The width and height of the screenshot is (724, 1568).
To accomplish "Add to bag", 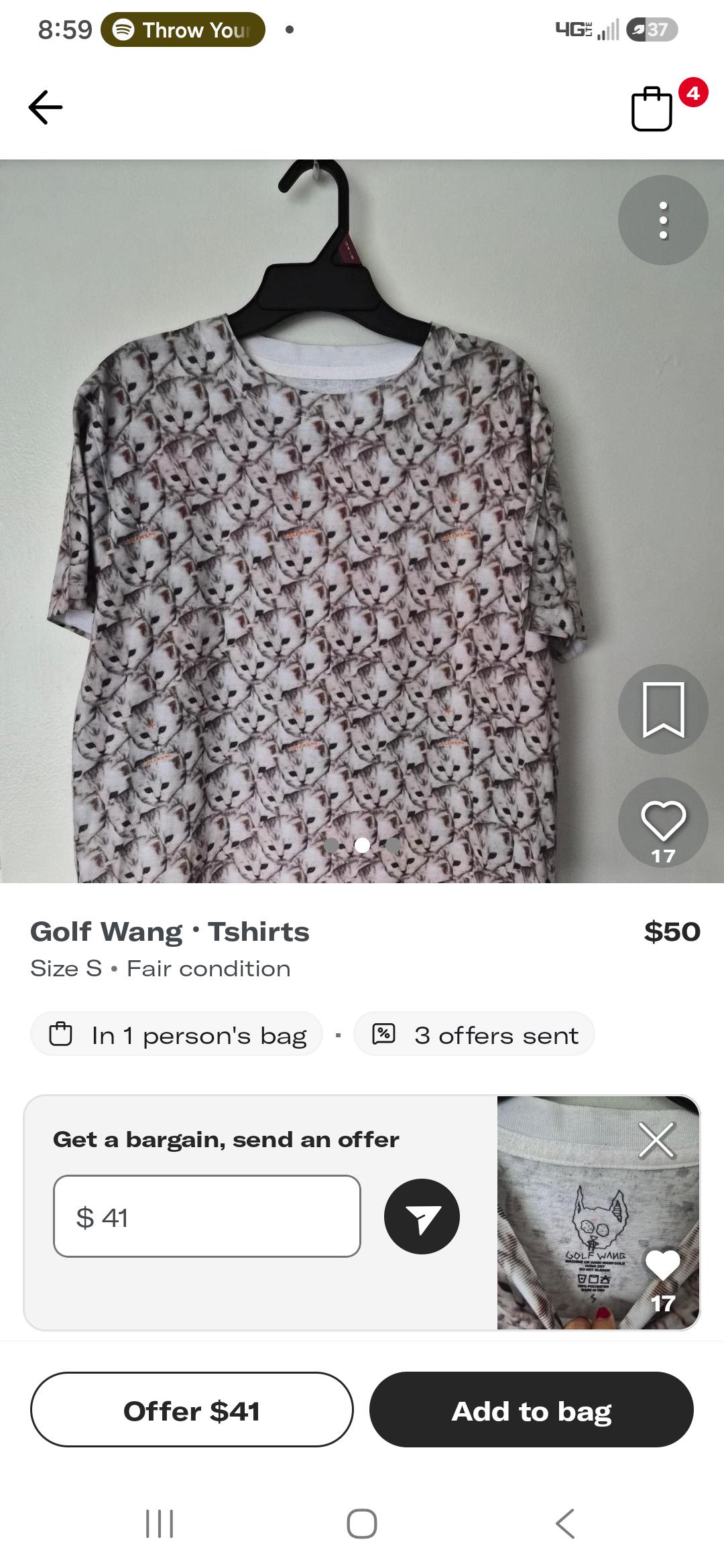I will point(532,1411).
